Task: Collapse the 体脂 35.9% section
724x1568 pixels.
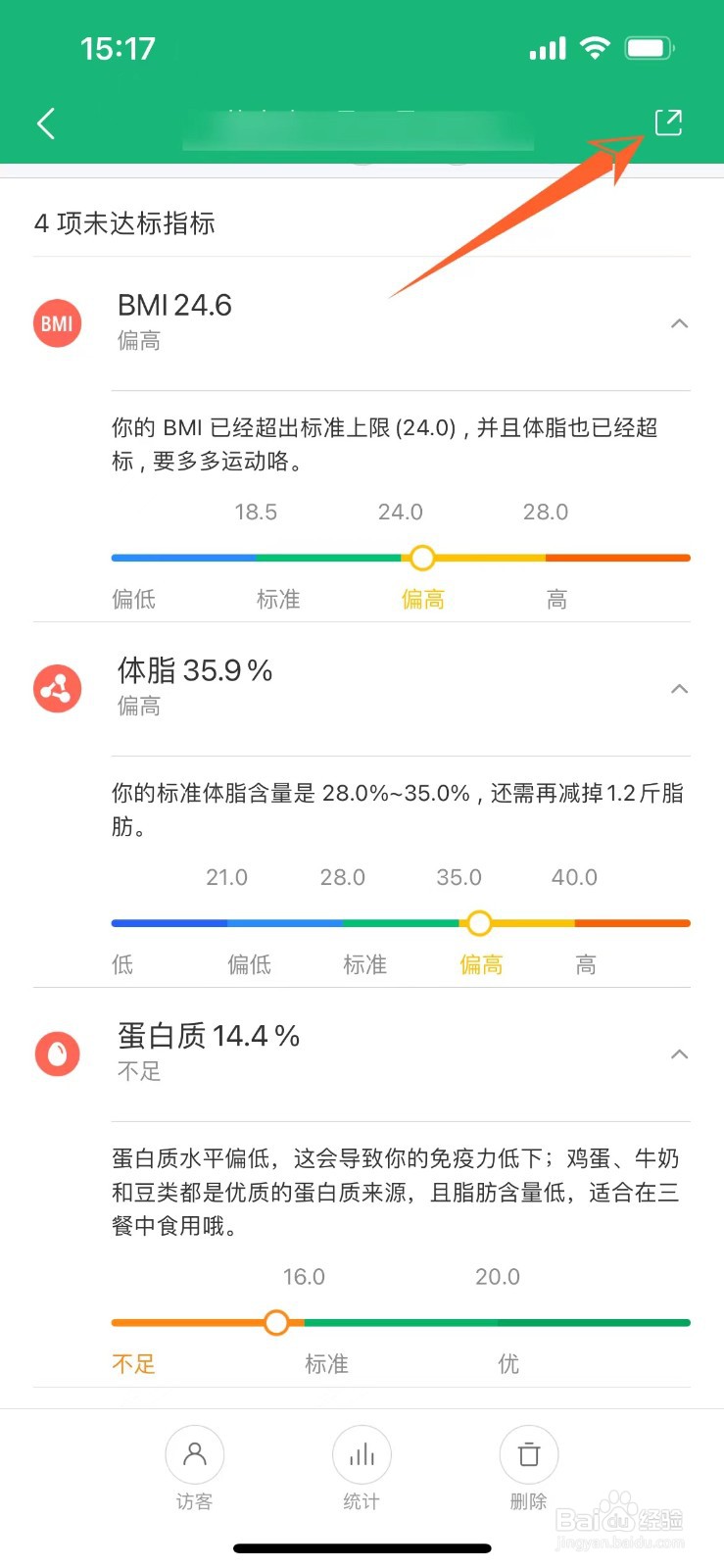Action: tap(679, 689)
